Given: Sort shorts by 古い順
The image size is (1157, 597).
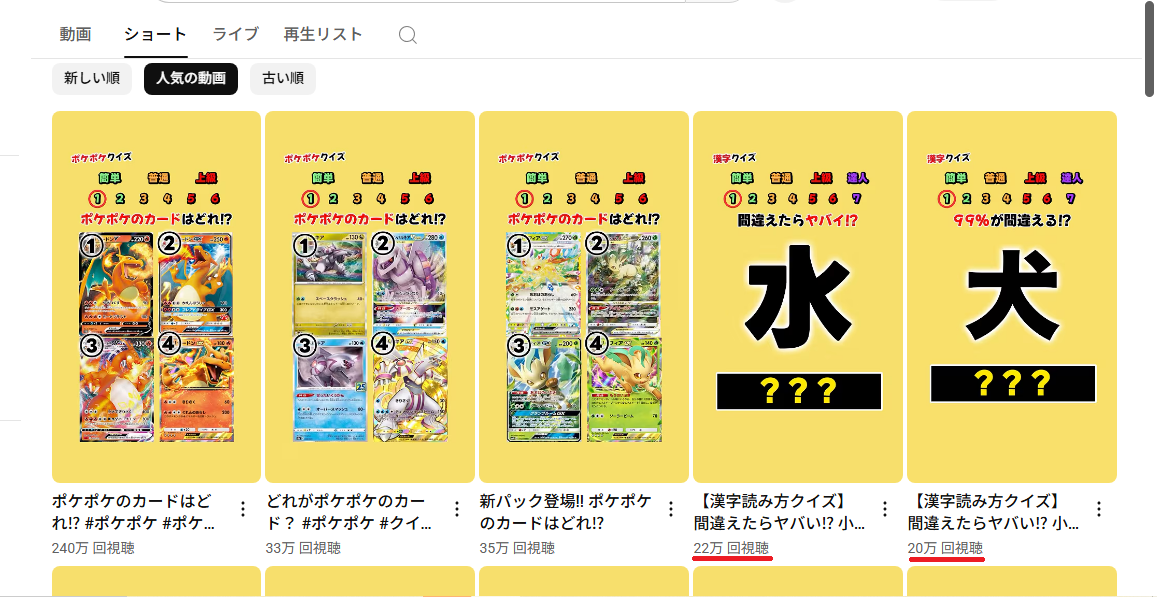Looking at the screenshot, I should point(283,78).
